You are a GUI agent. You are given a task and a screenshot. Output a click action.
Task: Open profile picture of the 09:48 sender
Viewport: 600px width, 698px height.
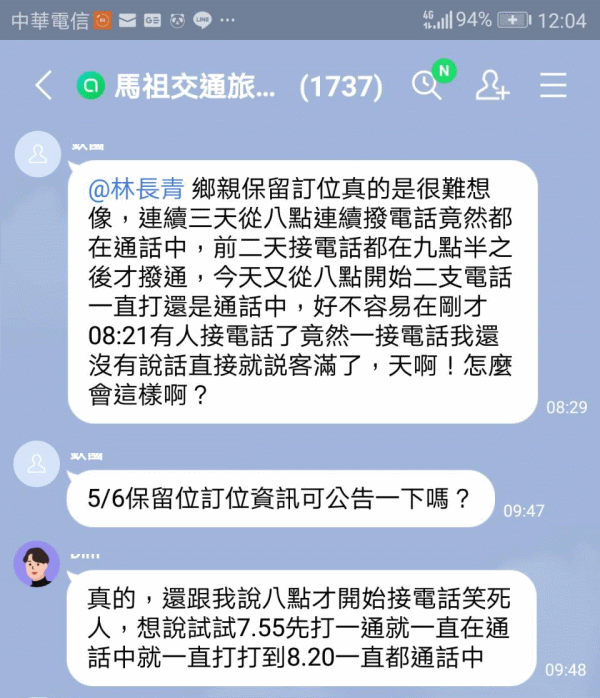(37, 564)
